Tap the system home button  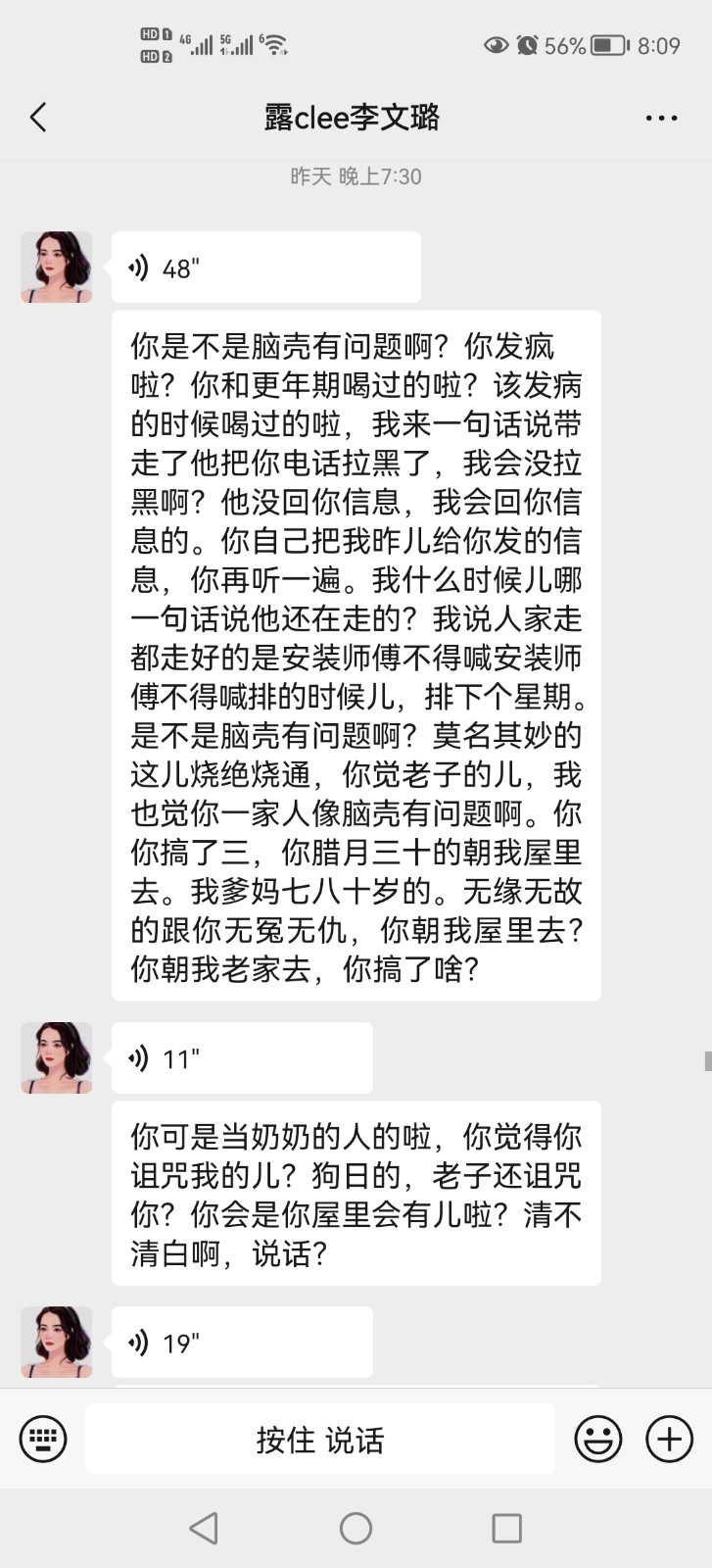point(356,1528)
